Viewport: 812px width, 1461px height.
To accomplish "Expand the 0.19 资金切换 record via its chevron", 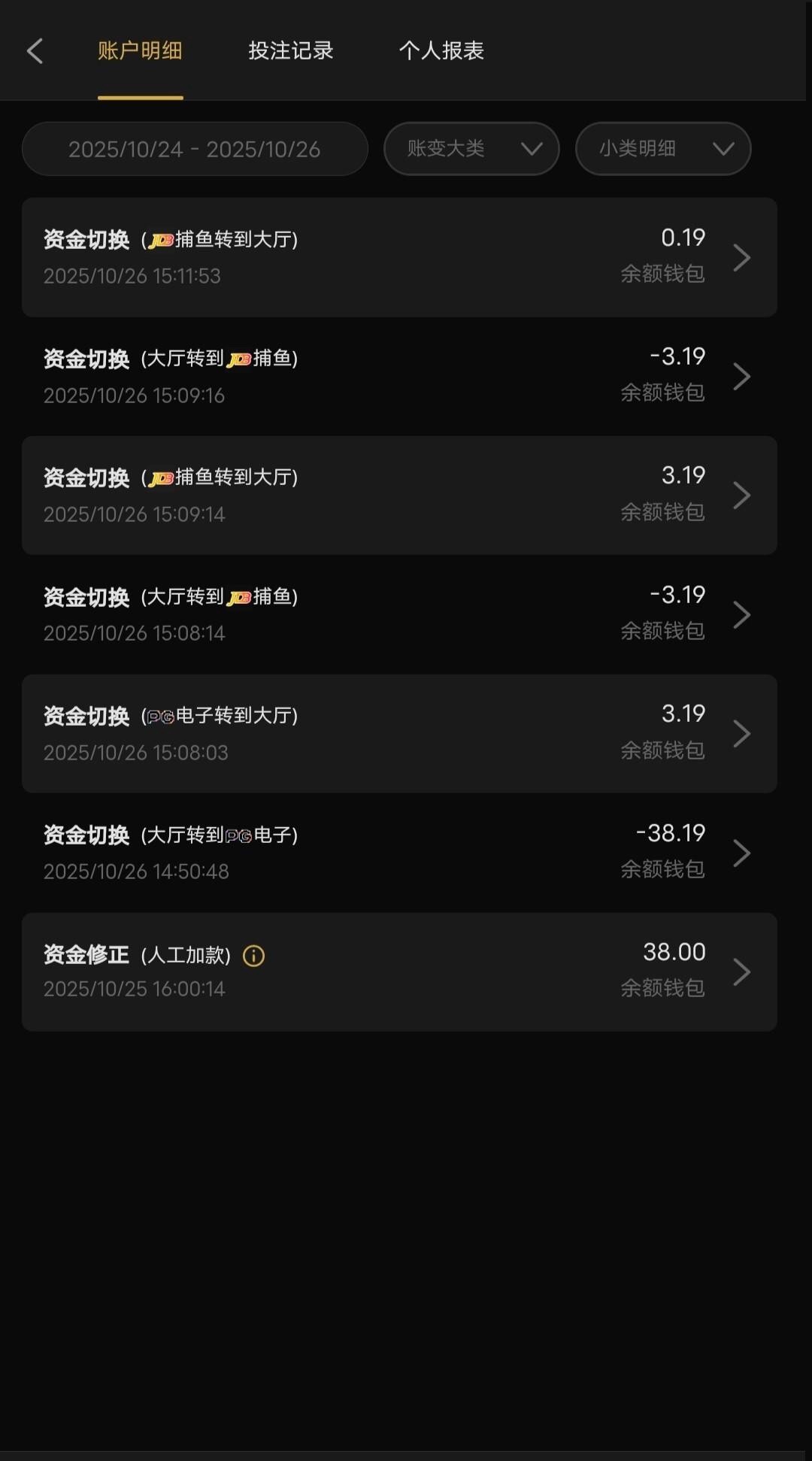I will coord(742,258).
